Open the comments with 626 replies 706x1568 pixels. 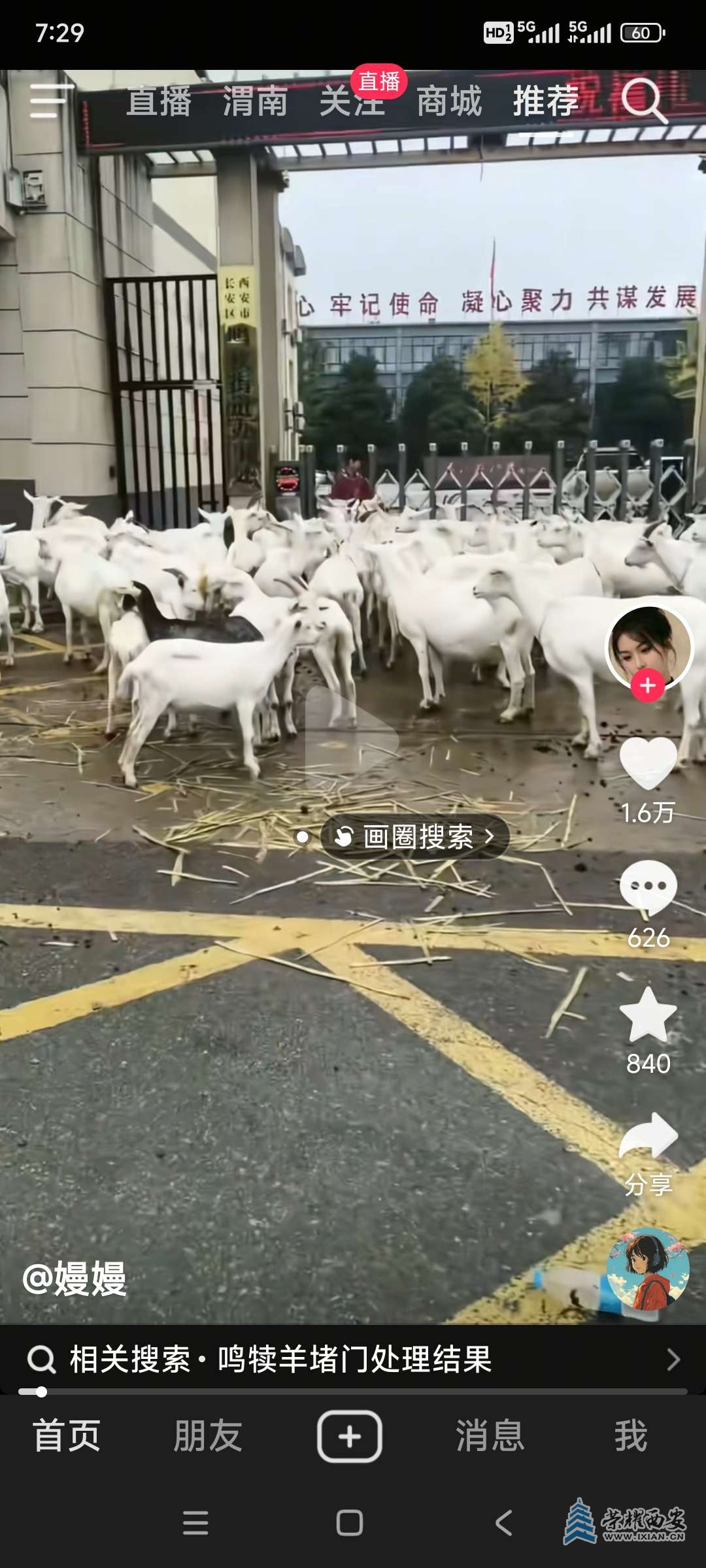(x=648, y=889)
